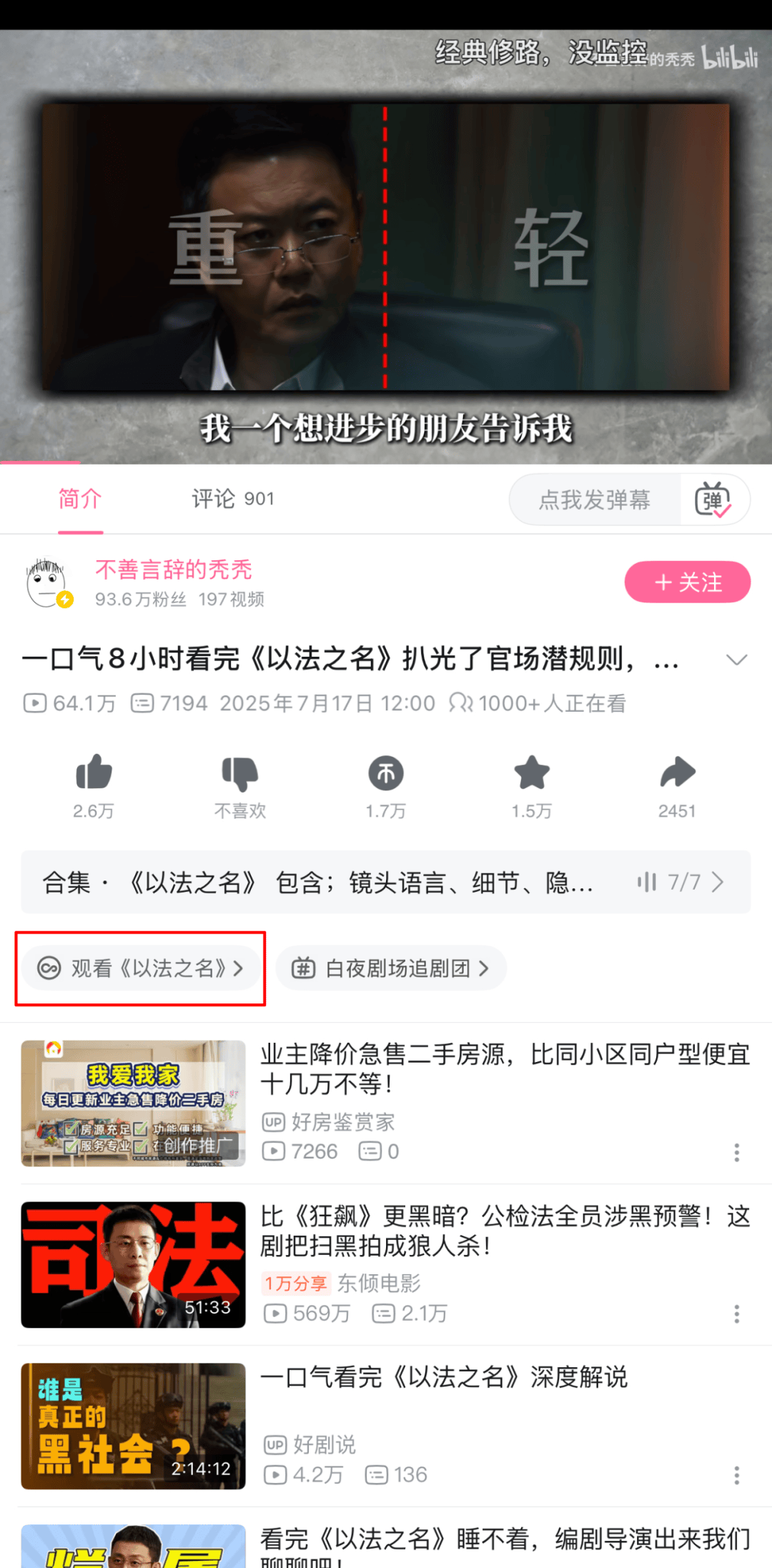This screenshot has height=1568, width=772.
Task: Open 观看《以法之名》chip
Action: [x=141, y=968]
